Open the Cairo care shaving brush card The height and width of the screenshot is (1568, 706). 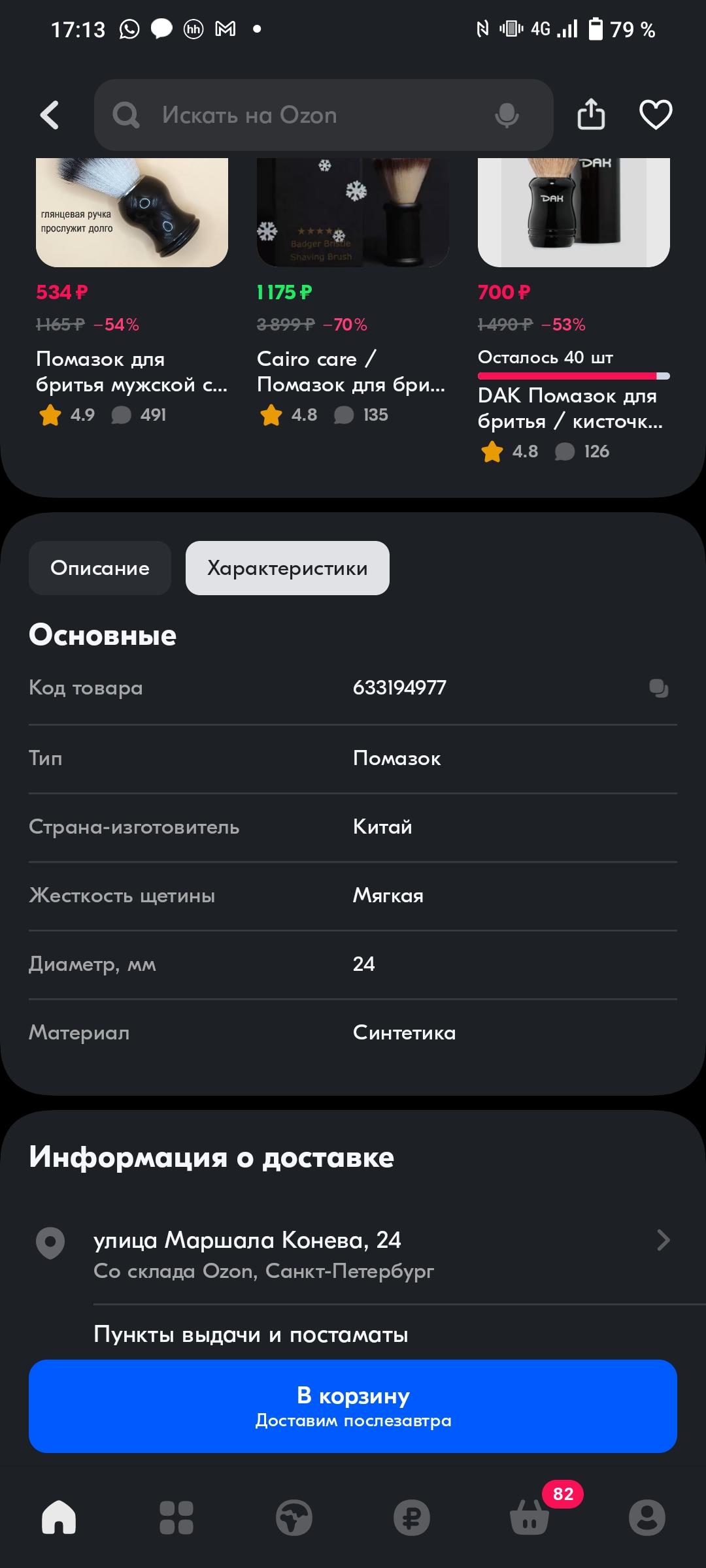click(353, 294)
